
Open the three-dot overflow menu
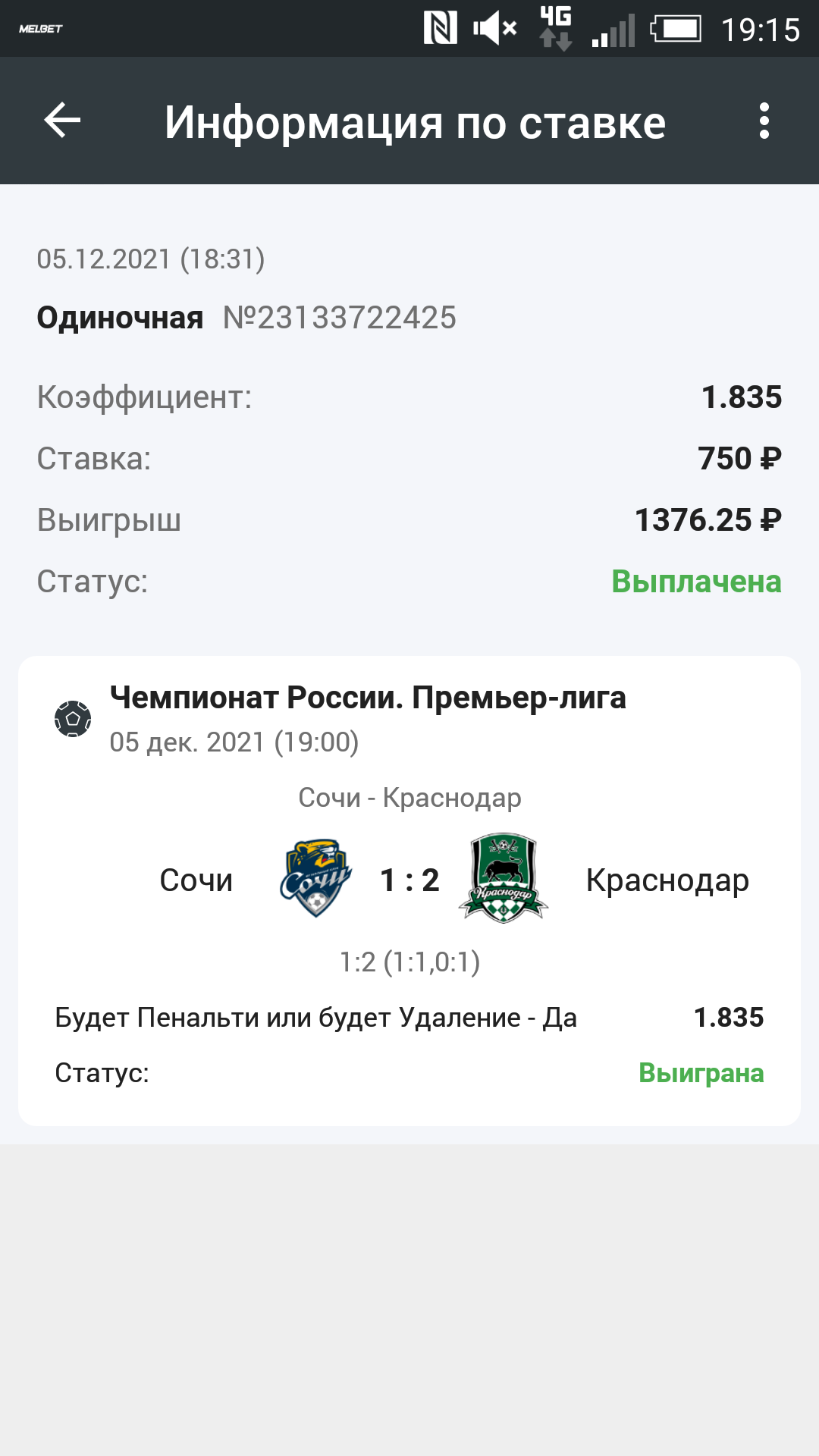[764, 121]
